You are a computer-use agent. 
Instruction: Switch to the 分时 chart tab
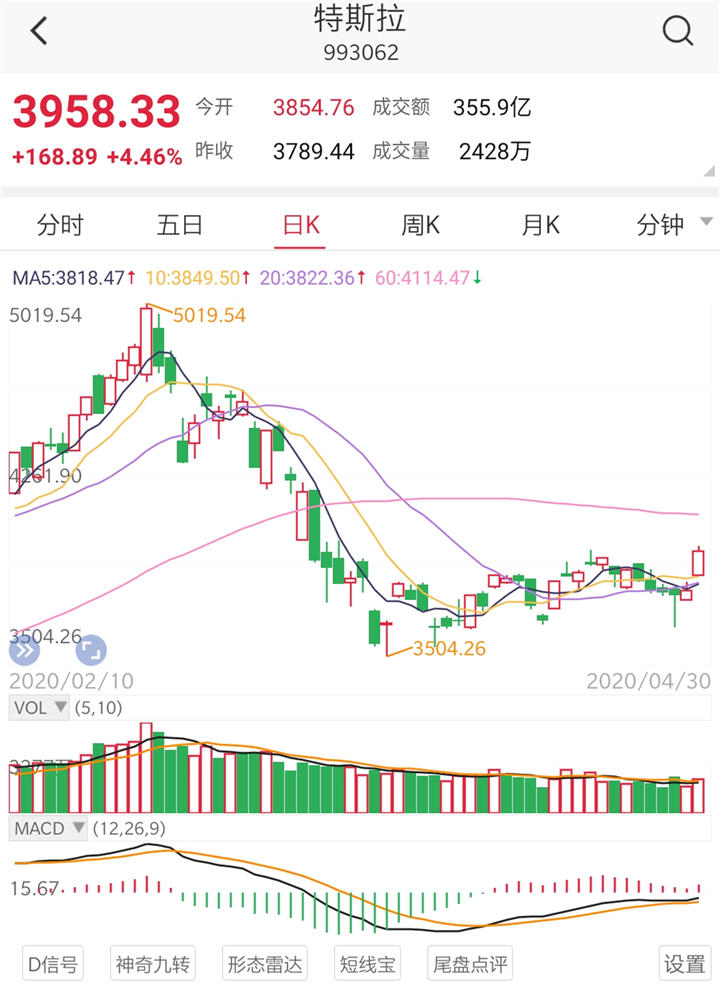point(60,225)
